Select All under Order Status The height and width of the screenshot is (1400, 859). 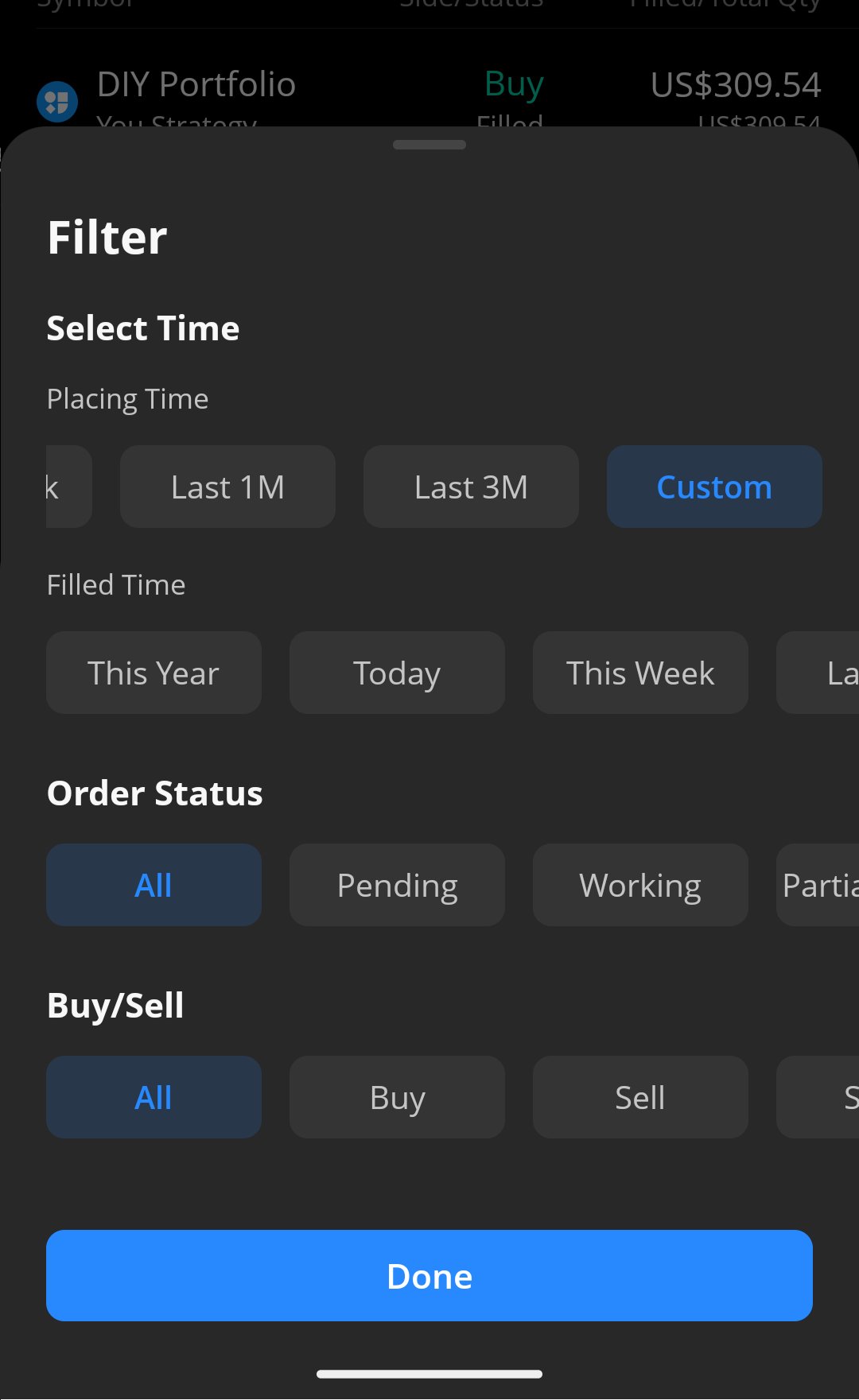[154, 885]
